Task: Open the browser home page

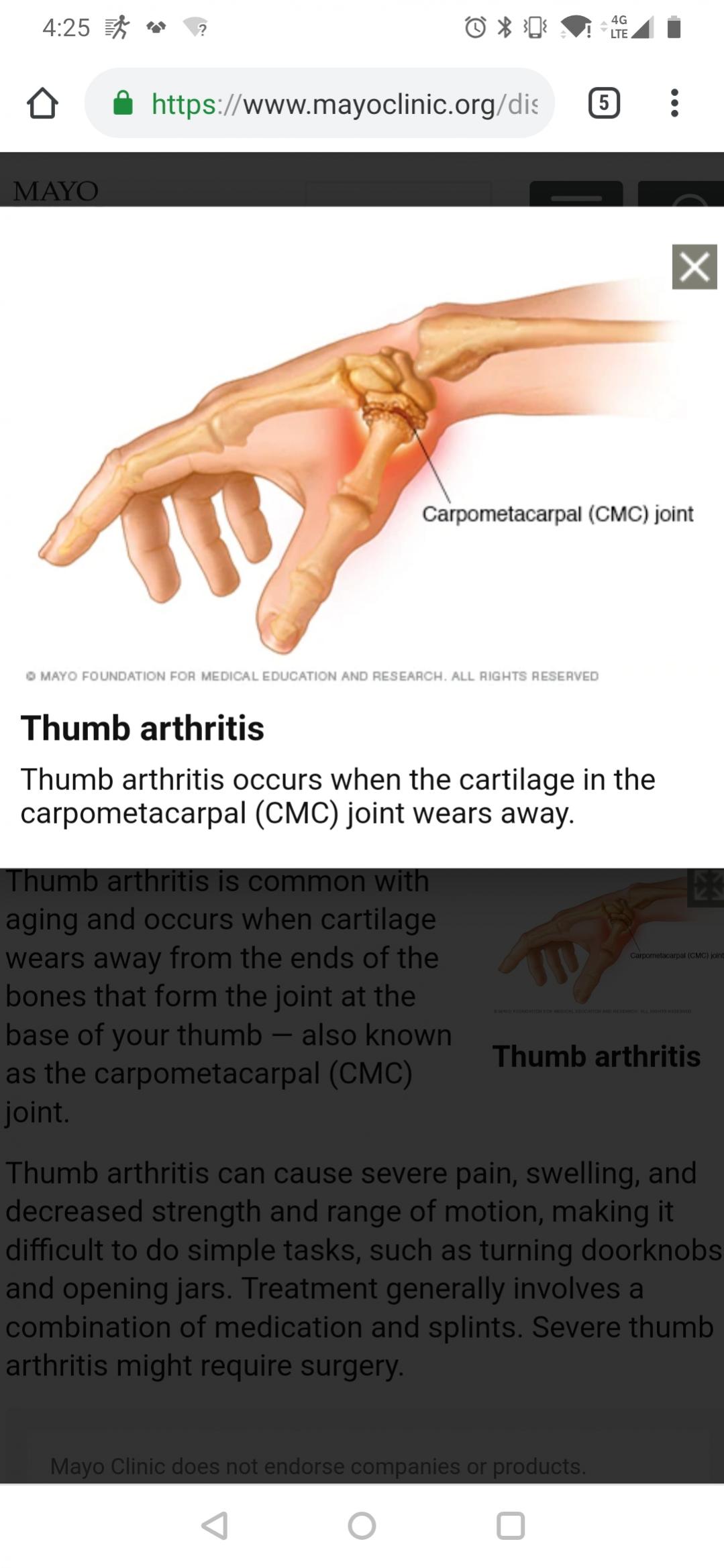Action: pyautogui.click(x=42, y=103)
